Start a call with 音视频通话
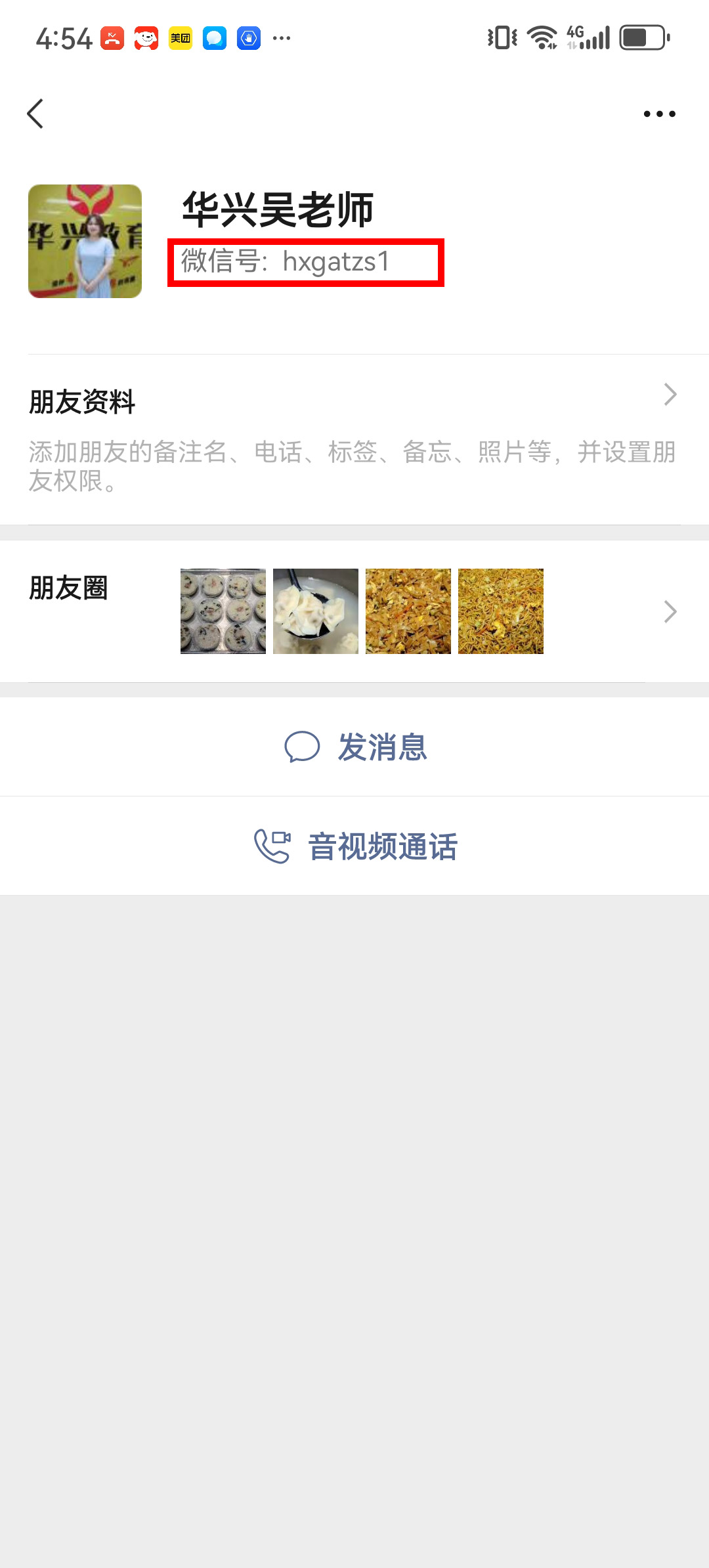The image size is (709, 1568). coord(355,846)
